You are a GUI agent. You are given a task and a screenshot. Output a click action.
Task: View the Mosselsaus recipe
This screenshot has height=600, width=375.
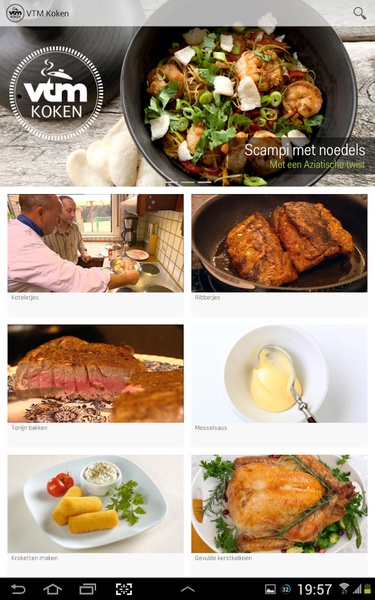(x=279, y=385)
